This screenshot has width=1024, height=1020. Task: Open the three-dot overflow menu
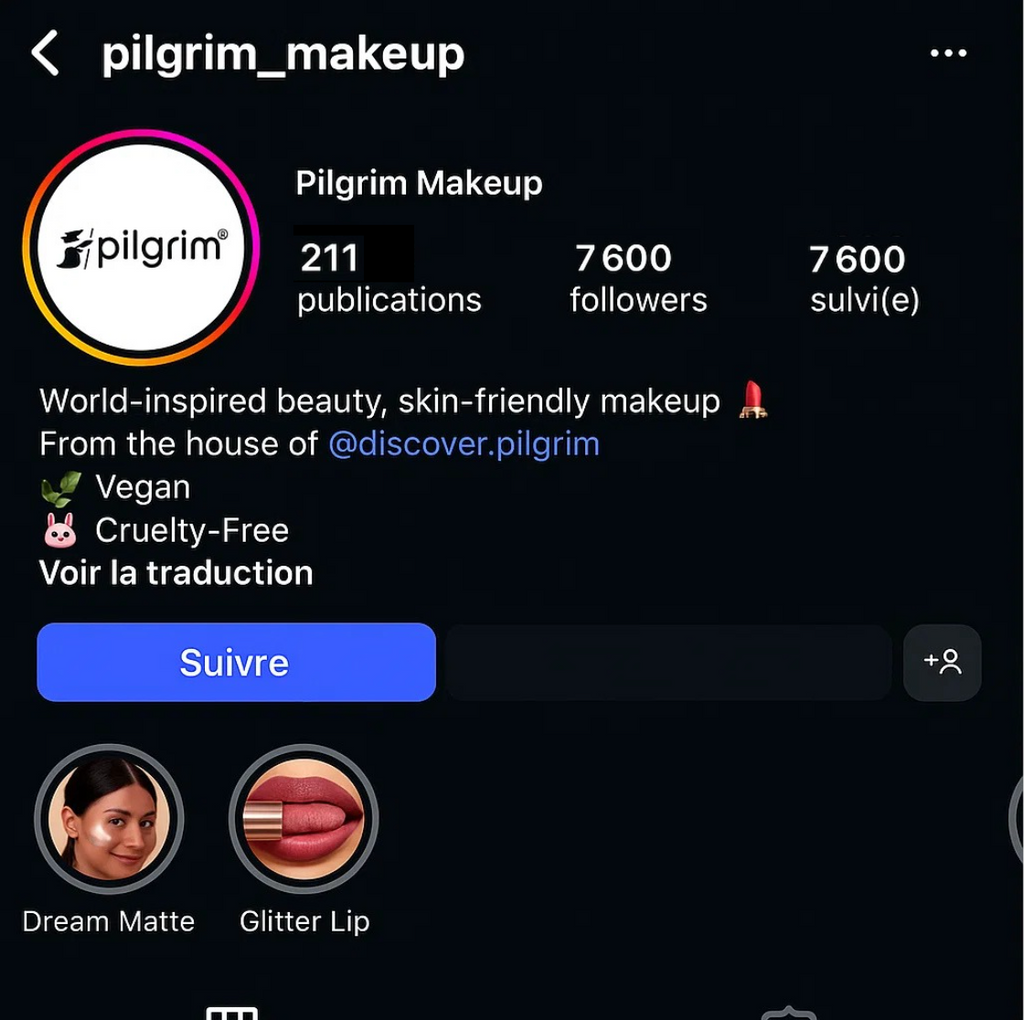point(948,54)
